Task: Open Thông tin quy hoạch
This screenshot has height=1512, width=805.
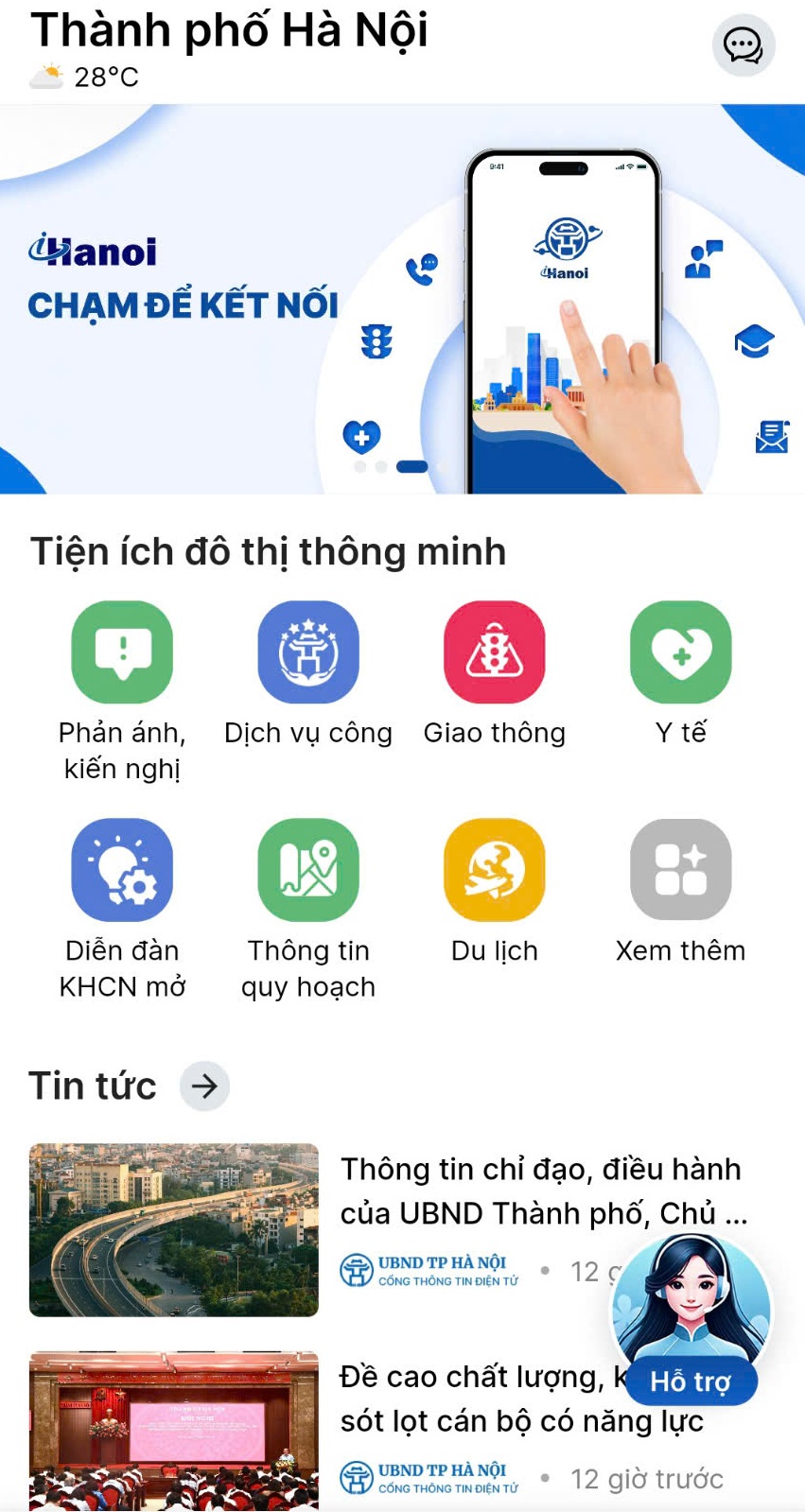Action: tap(308, 869)
